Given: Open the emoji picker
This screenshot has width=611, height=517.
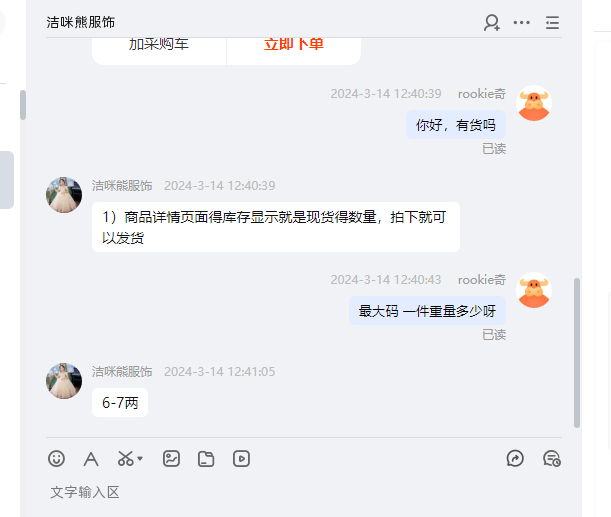Looking at the screenshot, I should (x=57, y=459).
